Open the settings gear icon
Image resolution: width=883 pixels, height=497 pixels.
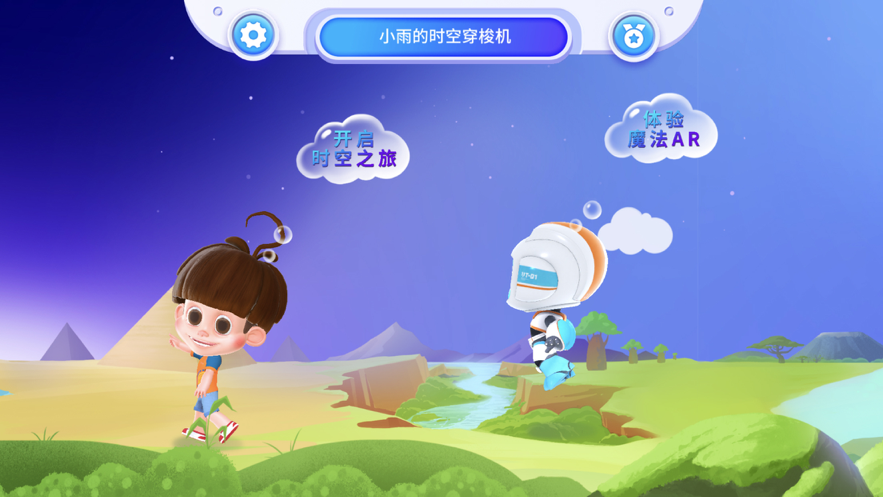click(253, 36)
